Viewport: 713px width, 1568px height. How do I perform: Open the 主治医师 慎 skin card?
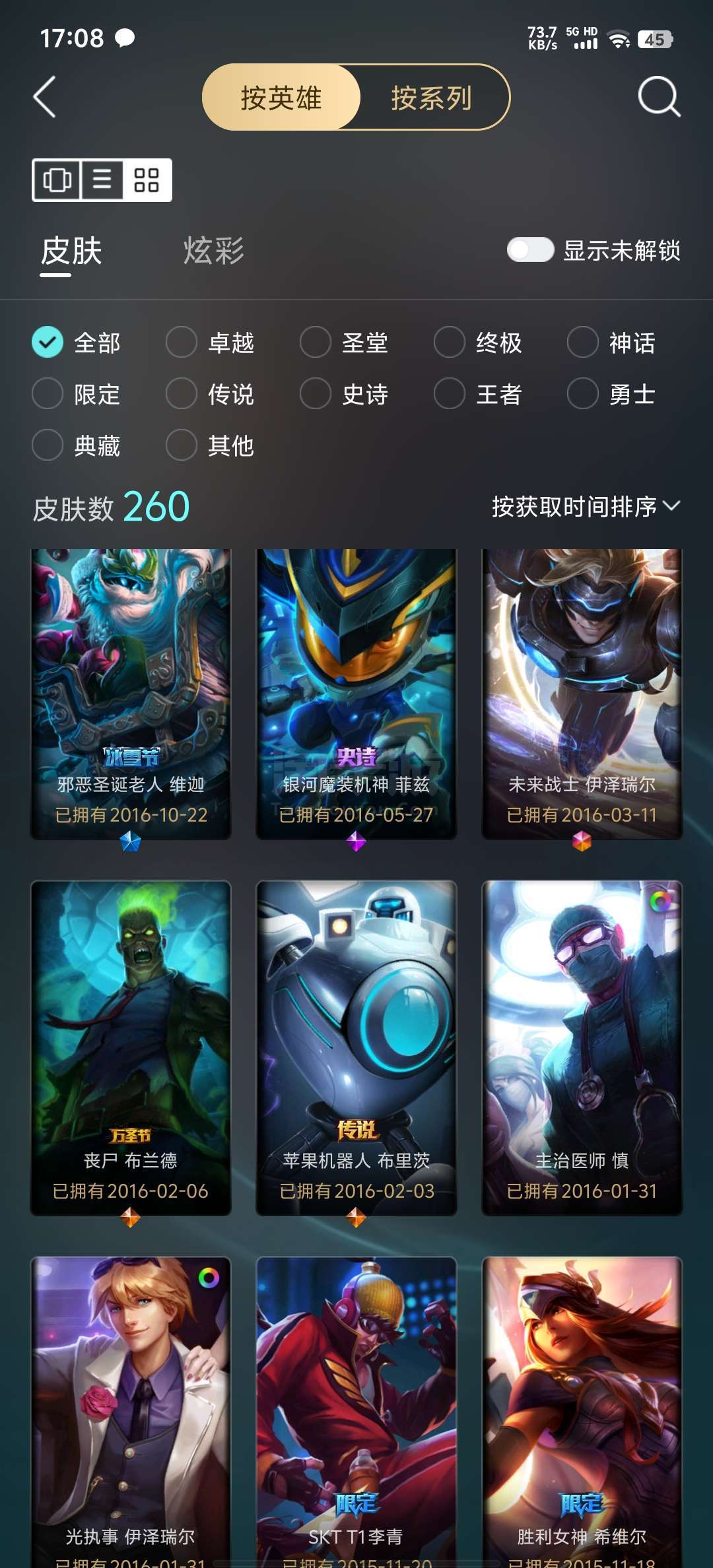point(582,1048)
